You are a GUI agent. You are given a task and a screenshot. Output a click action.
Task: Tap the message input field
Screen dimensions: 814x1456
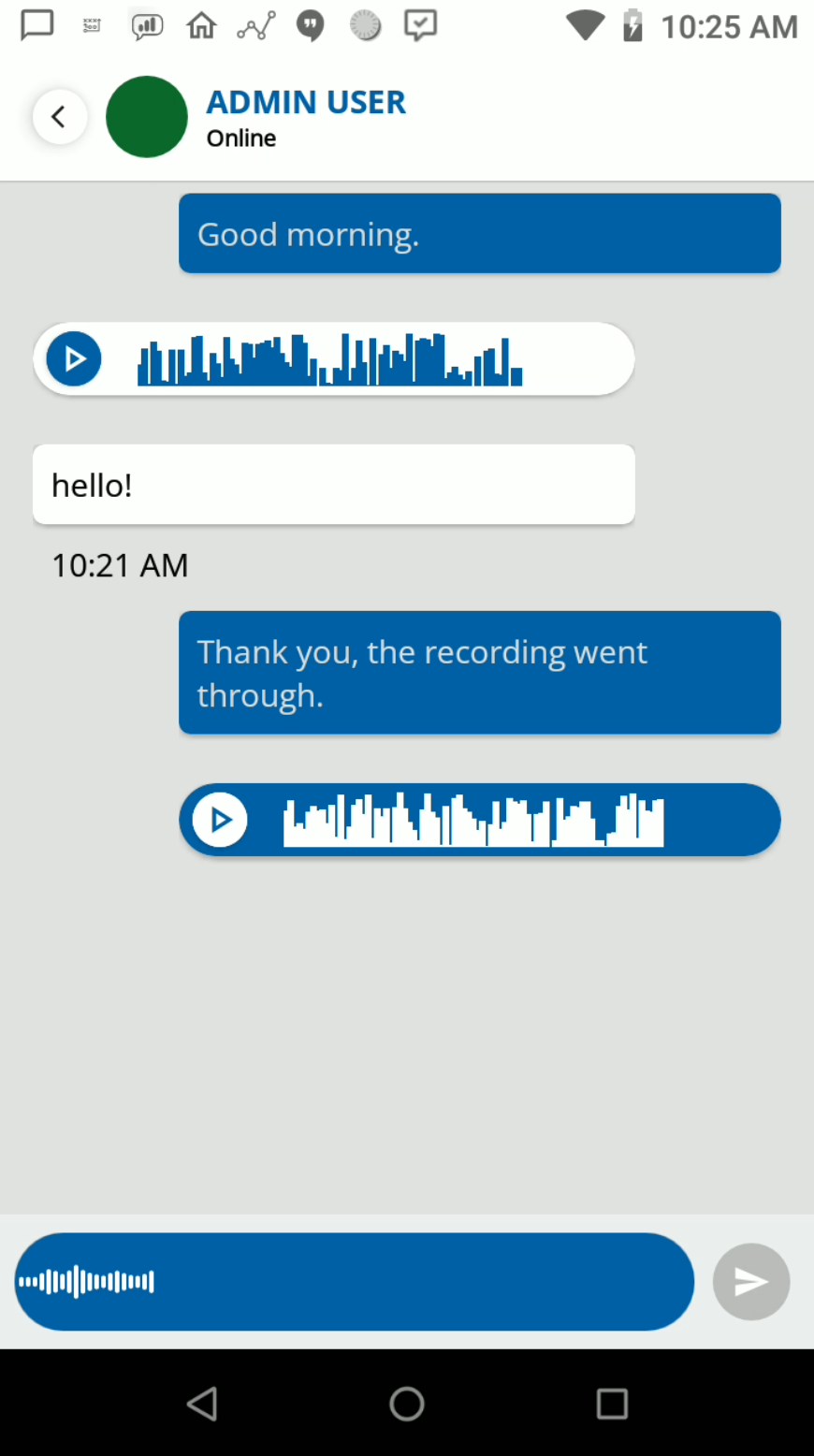coord(355,1281)
